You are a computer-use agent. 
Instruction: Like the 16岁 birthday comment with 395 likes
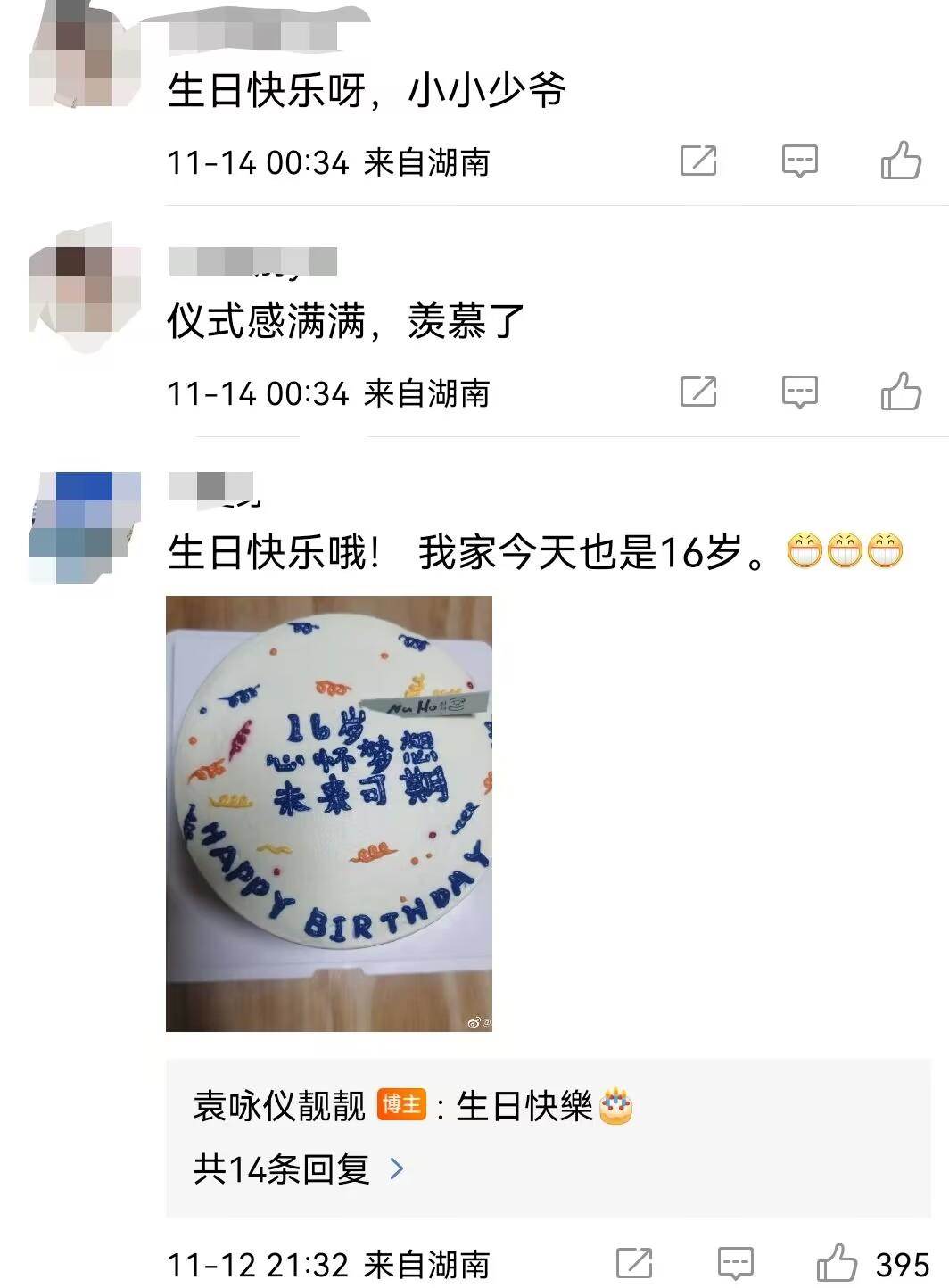pyautogui.click(x=837, y=1263)
